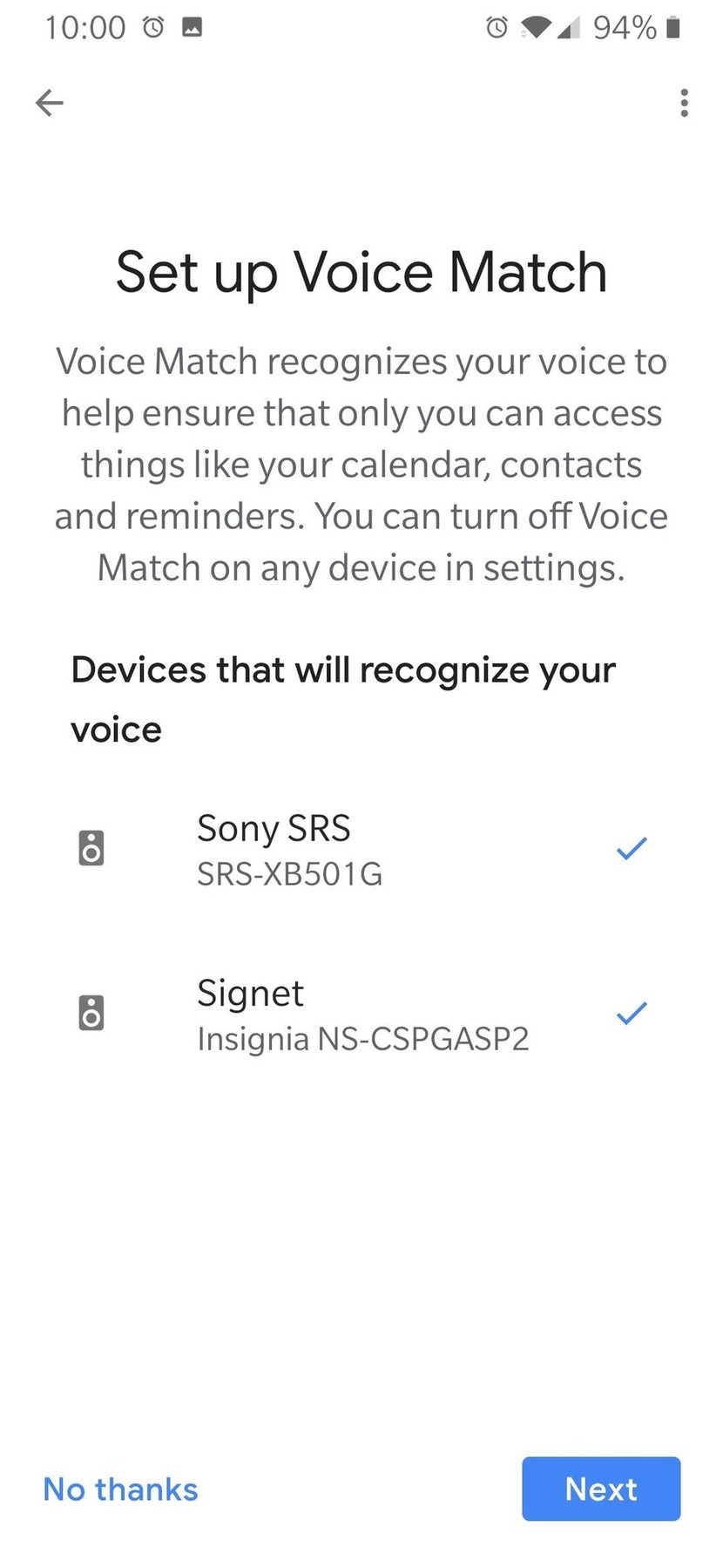Tap the alarm clock icon in status bar
The height and width of the screenshot is (1568, 723).
pos(153,27)
